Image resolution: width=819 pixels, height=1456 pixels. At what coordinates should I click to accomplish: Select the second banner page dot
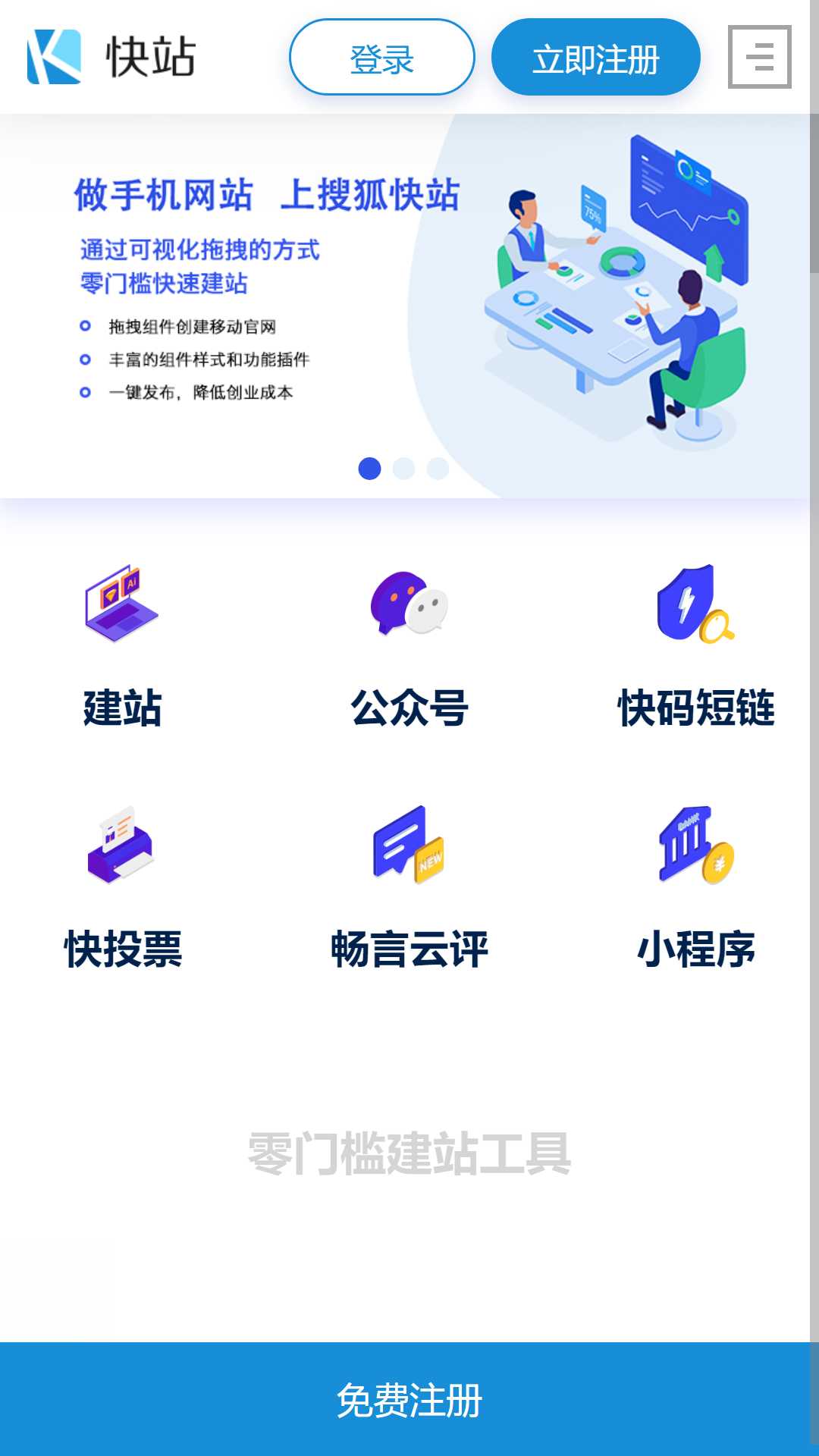(403, 469)
